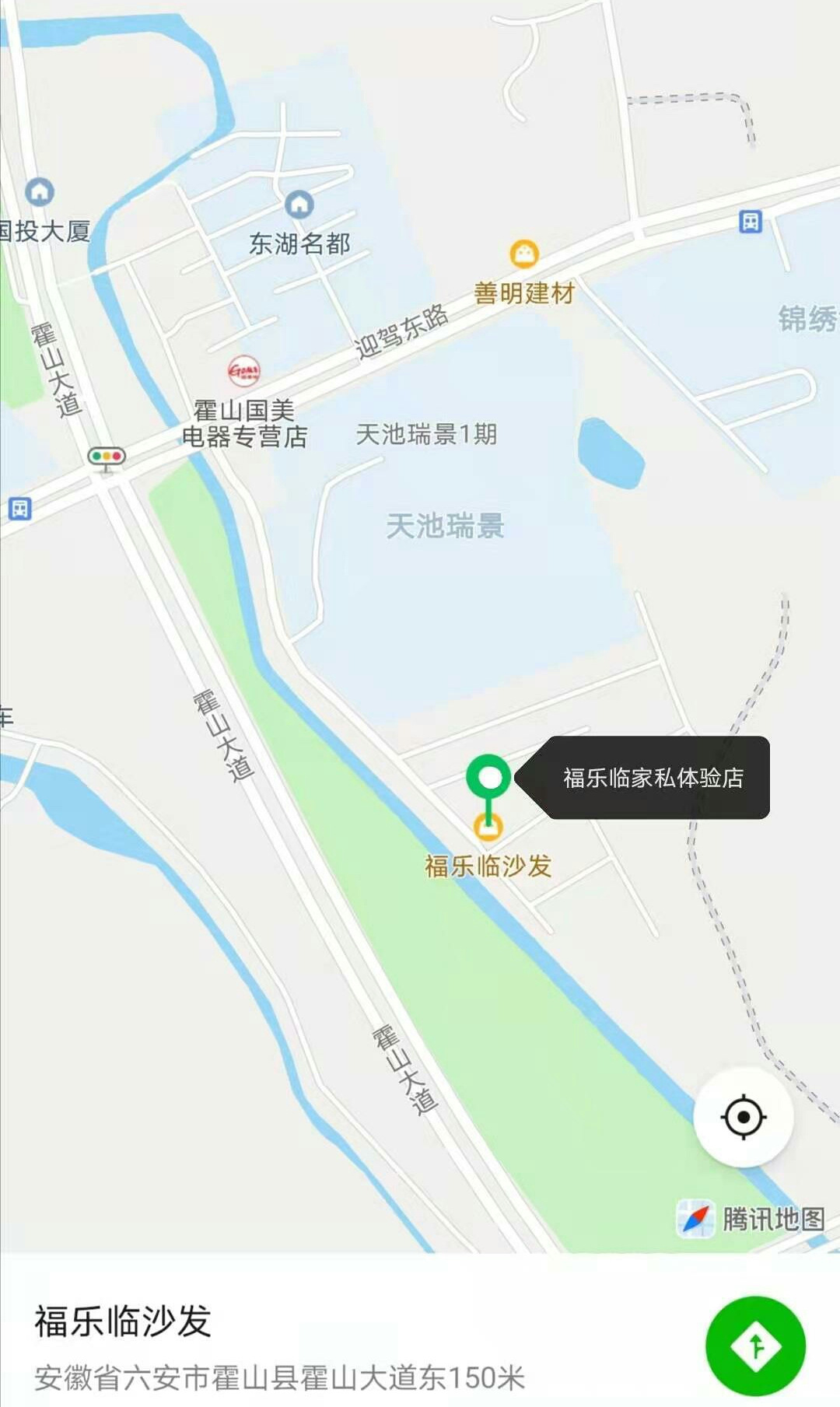The width and height of the screenshot is (840, 1407).
Task: Tap the green location pin marker
Action: (488, 777)
